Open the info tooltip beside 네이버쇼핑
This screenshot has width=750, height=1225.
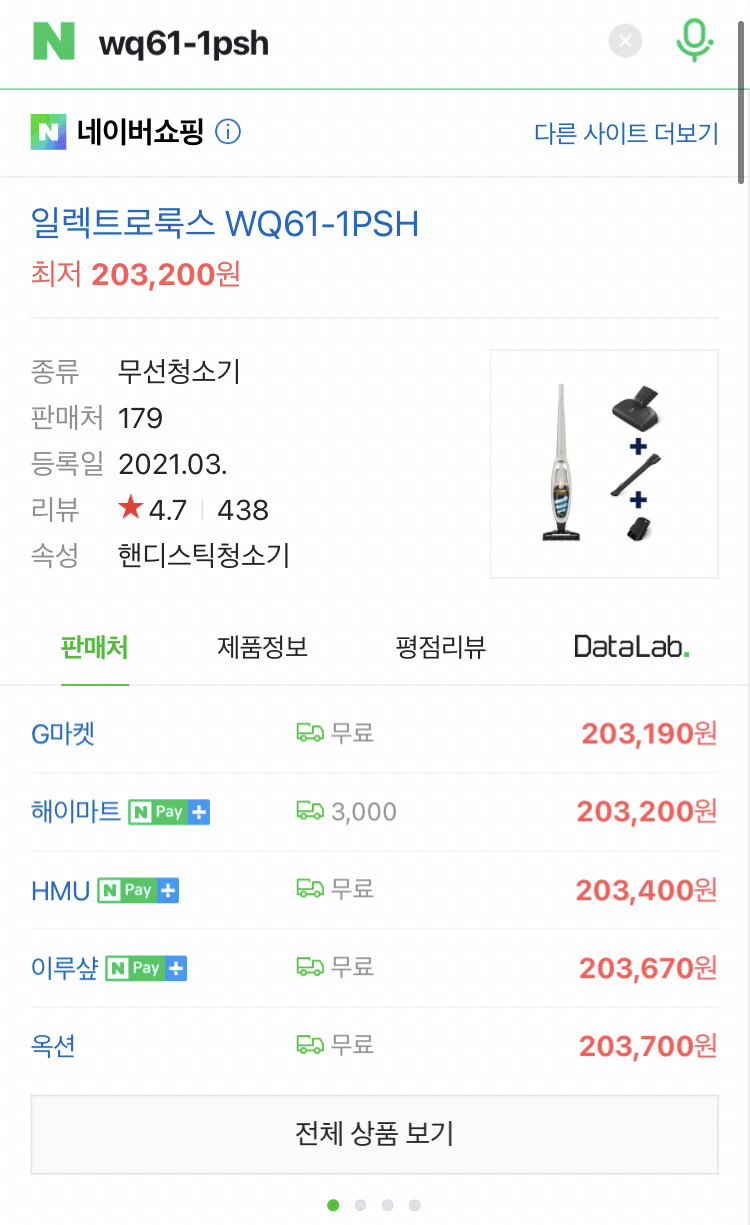point(227,131)
